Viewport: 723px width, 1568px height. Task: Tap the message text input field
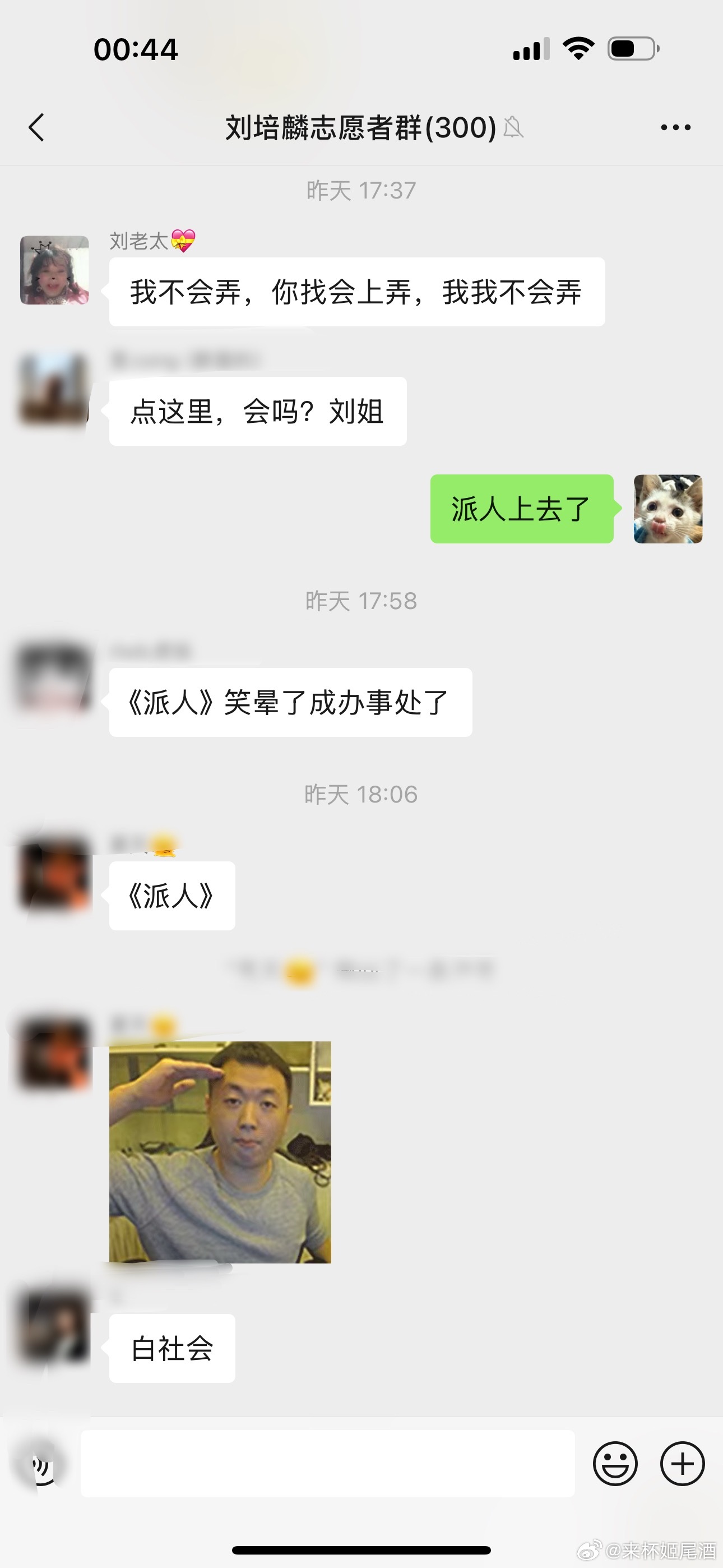(327, 1463)
